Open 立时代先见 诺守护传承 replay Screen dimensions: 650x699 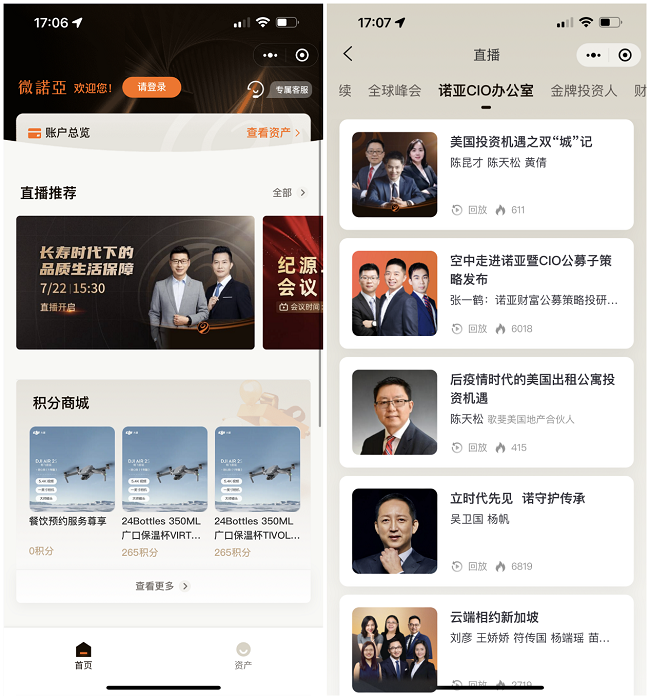pos(486,531)
